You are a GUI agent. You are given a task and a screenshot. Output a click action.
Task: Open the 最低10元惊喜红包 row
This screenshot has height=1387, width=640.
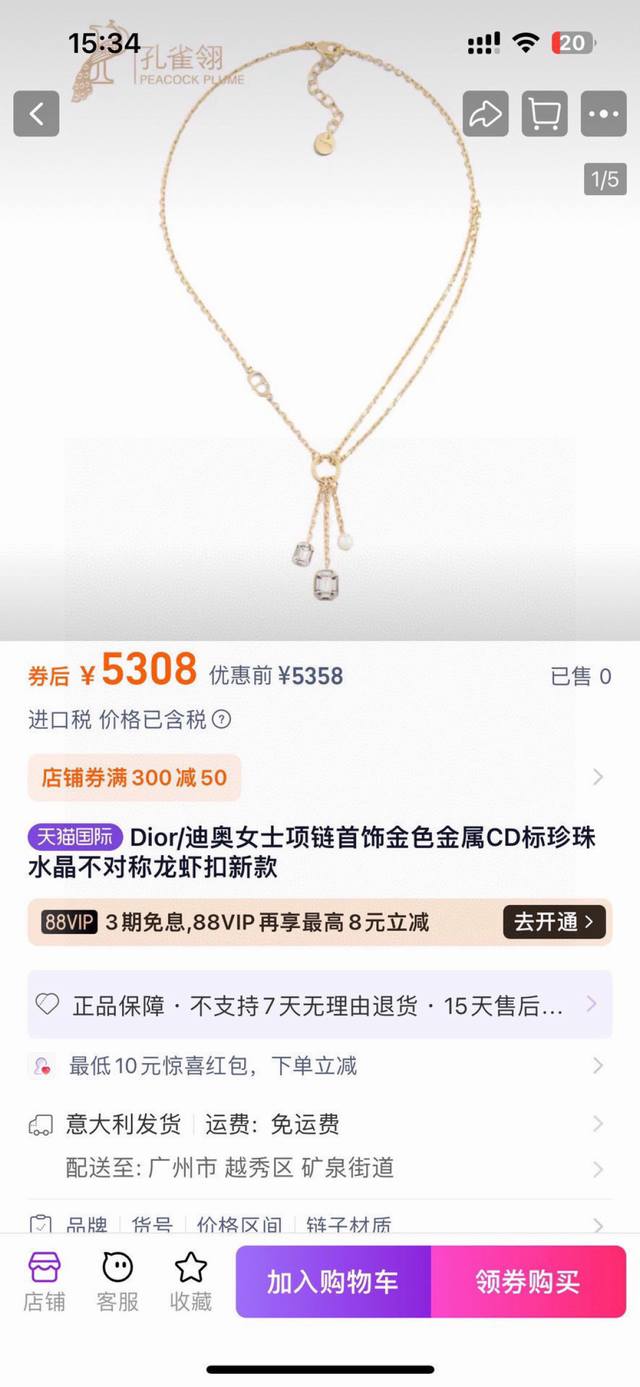point(319,1066)
